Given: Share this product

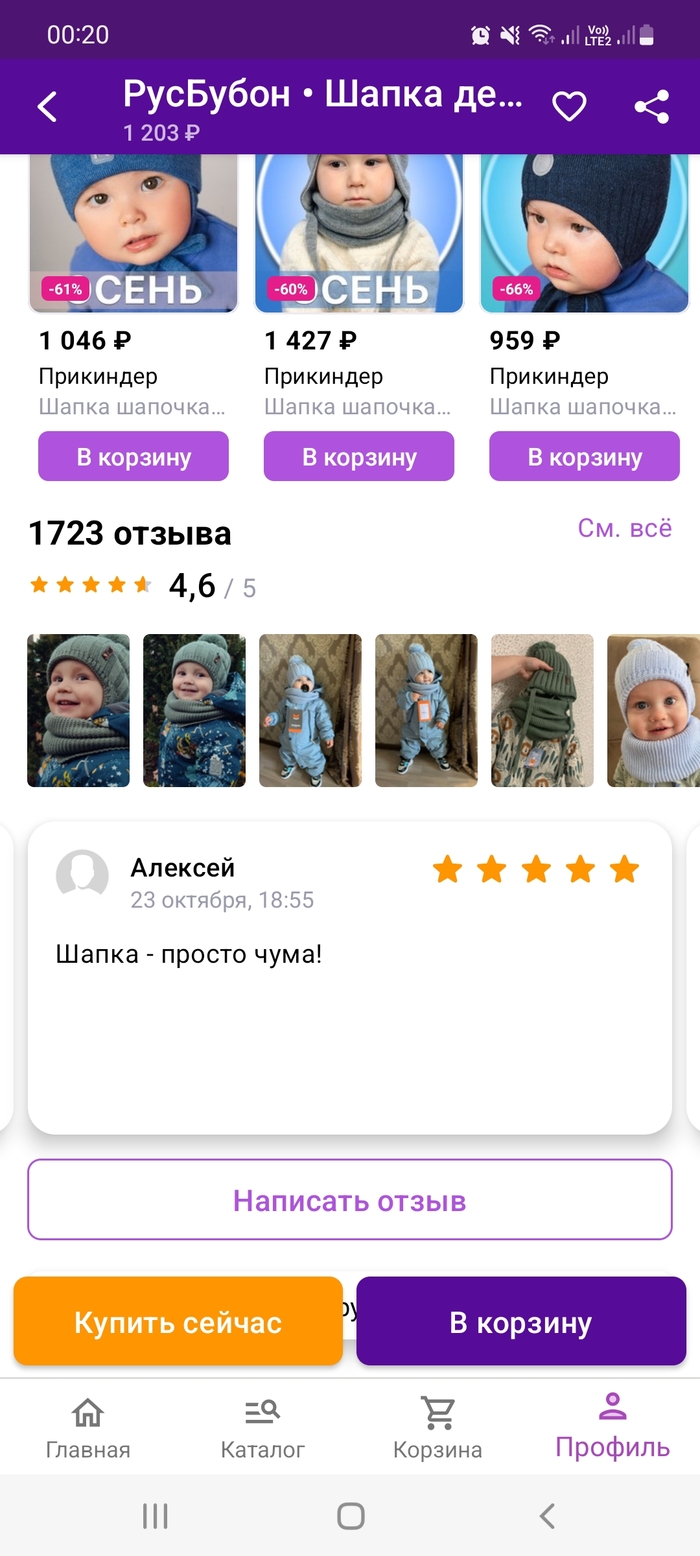Looking at the screenshot, I should 651,107.
